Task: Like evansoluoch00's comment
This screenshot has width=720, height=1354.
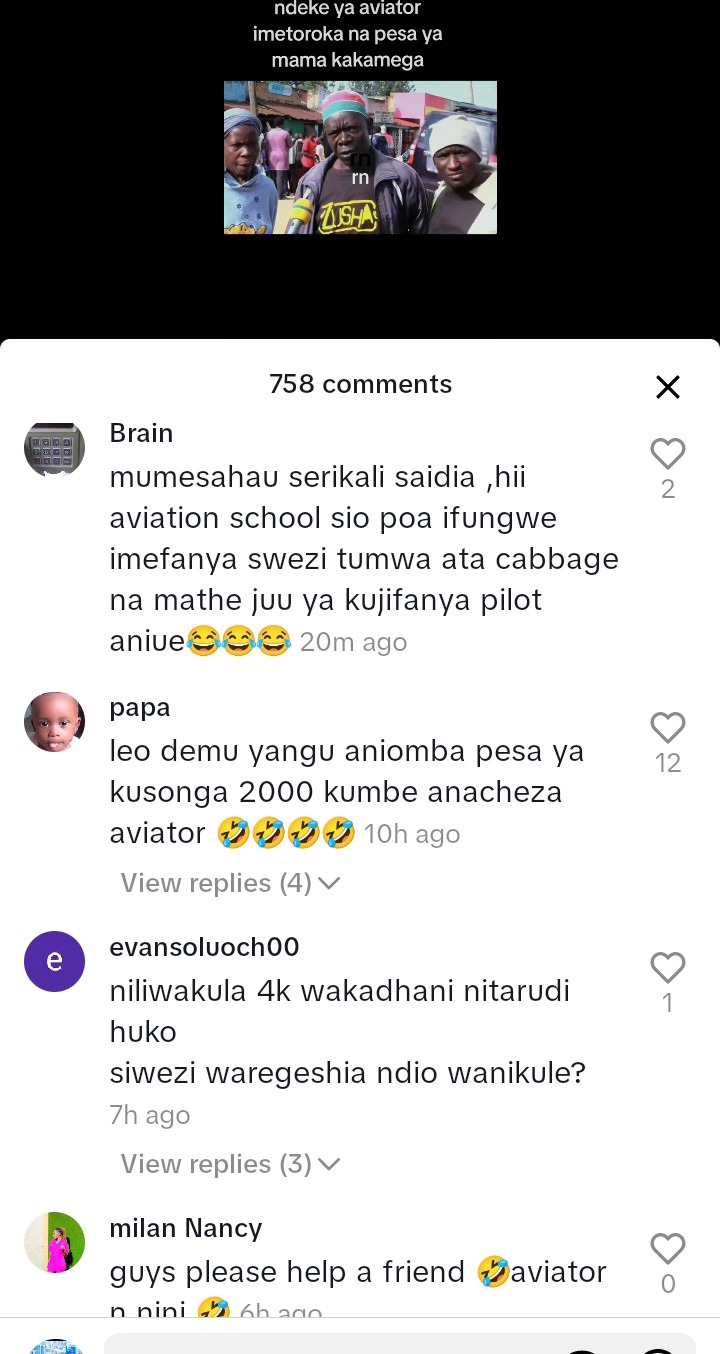Action: point(667,968)
